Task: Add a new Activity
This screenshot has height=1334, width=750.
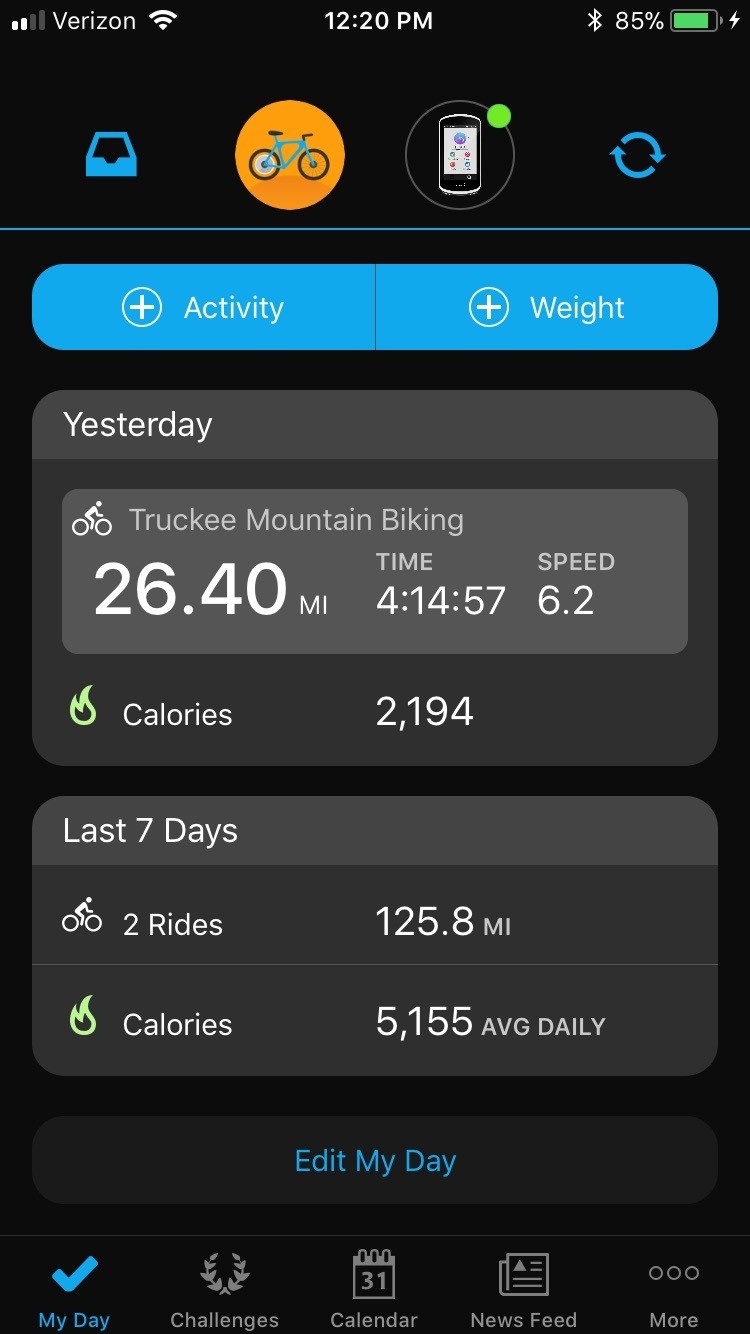Action: coord(204,308)
